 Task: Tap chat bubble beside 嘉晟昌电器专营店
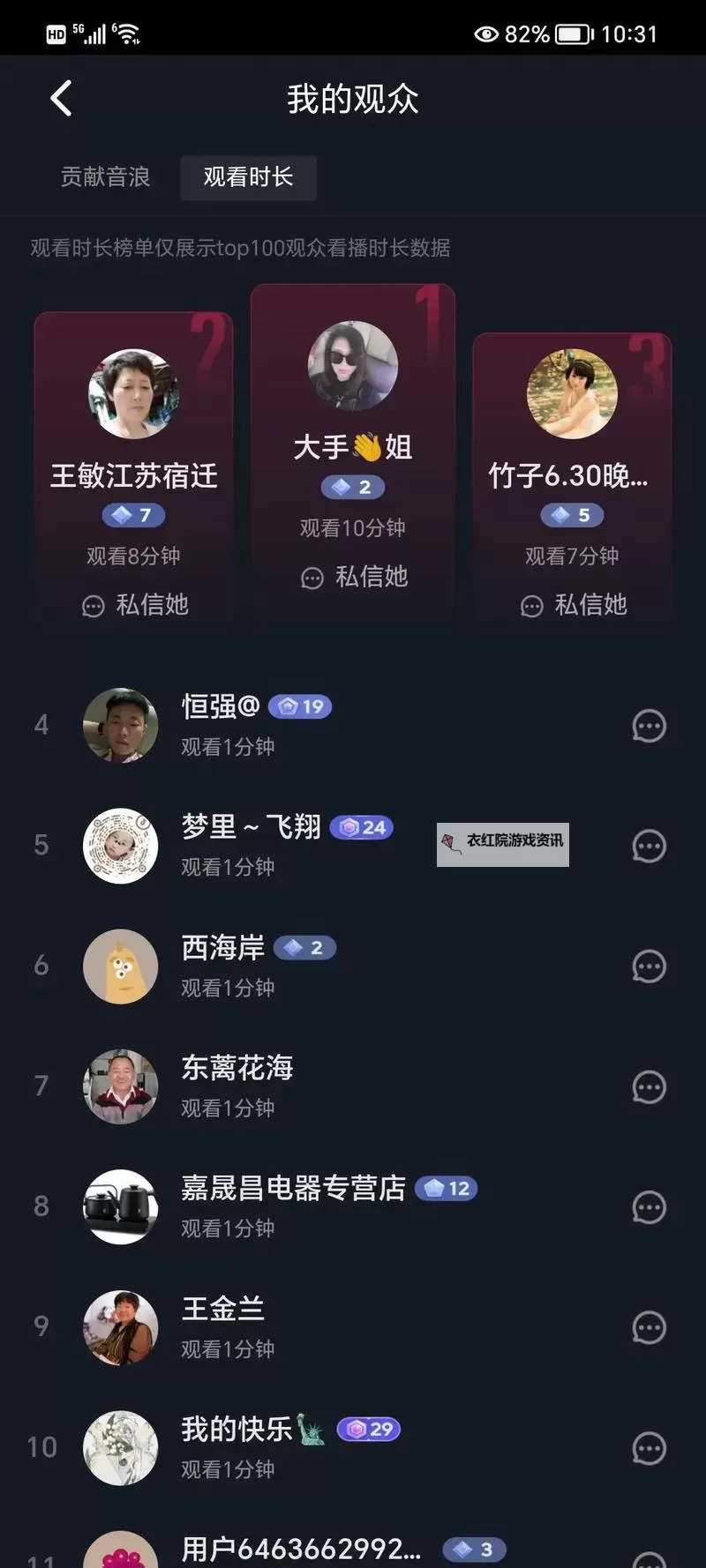point(649,1207)
